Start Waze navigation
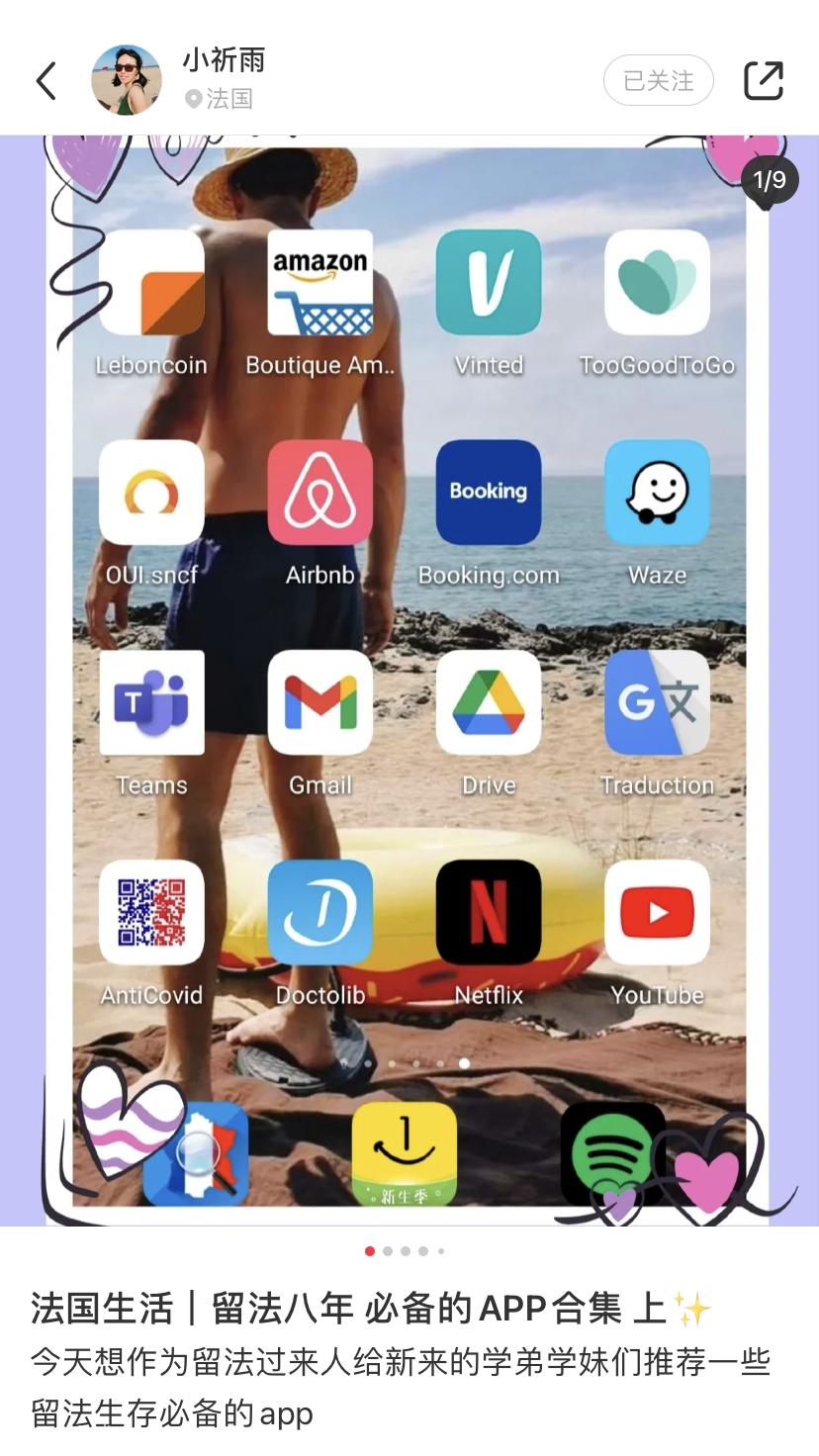The width and height of the screenshot is (819, 1456). point(656,494)
